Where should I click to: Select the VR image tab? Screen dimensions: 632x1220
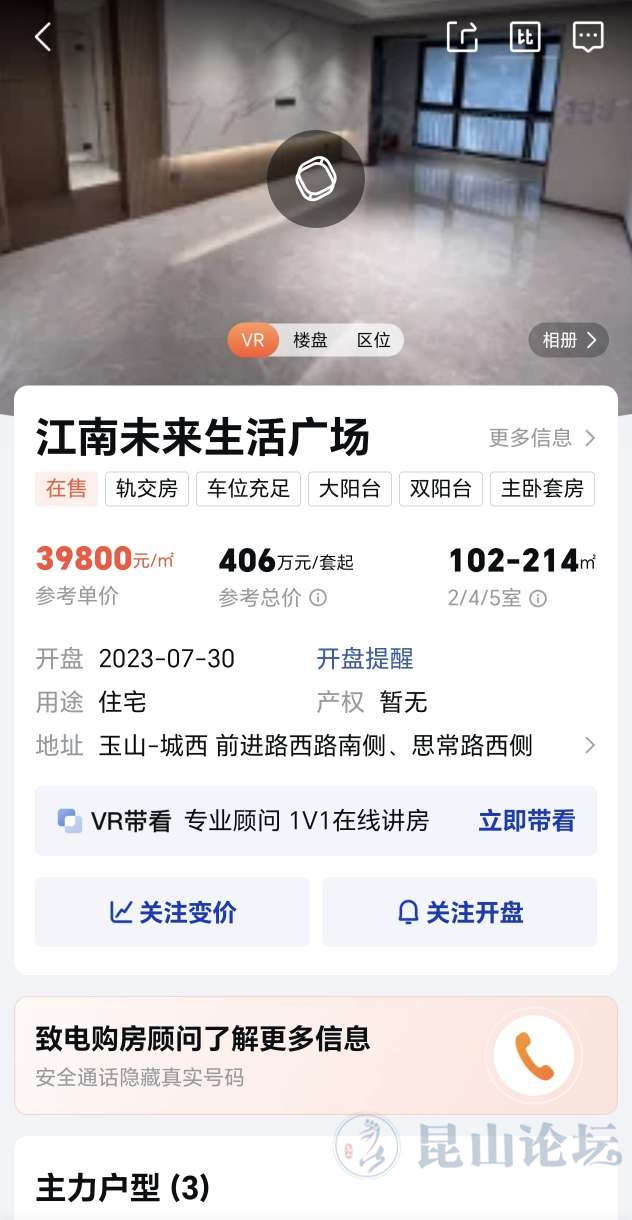click(253, 340)
